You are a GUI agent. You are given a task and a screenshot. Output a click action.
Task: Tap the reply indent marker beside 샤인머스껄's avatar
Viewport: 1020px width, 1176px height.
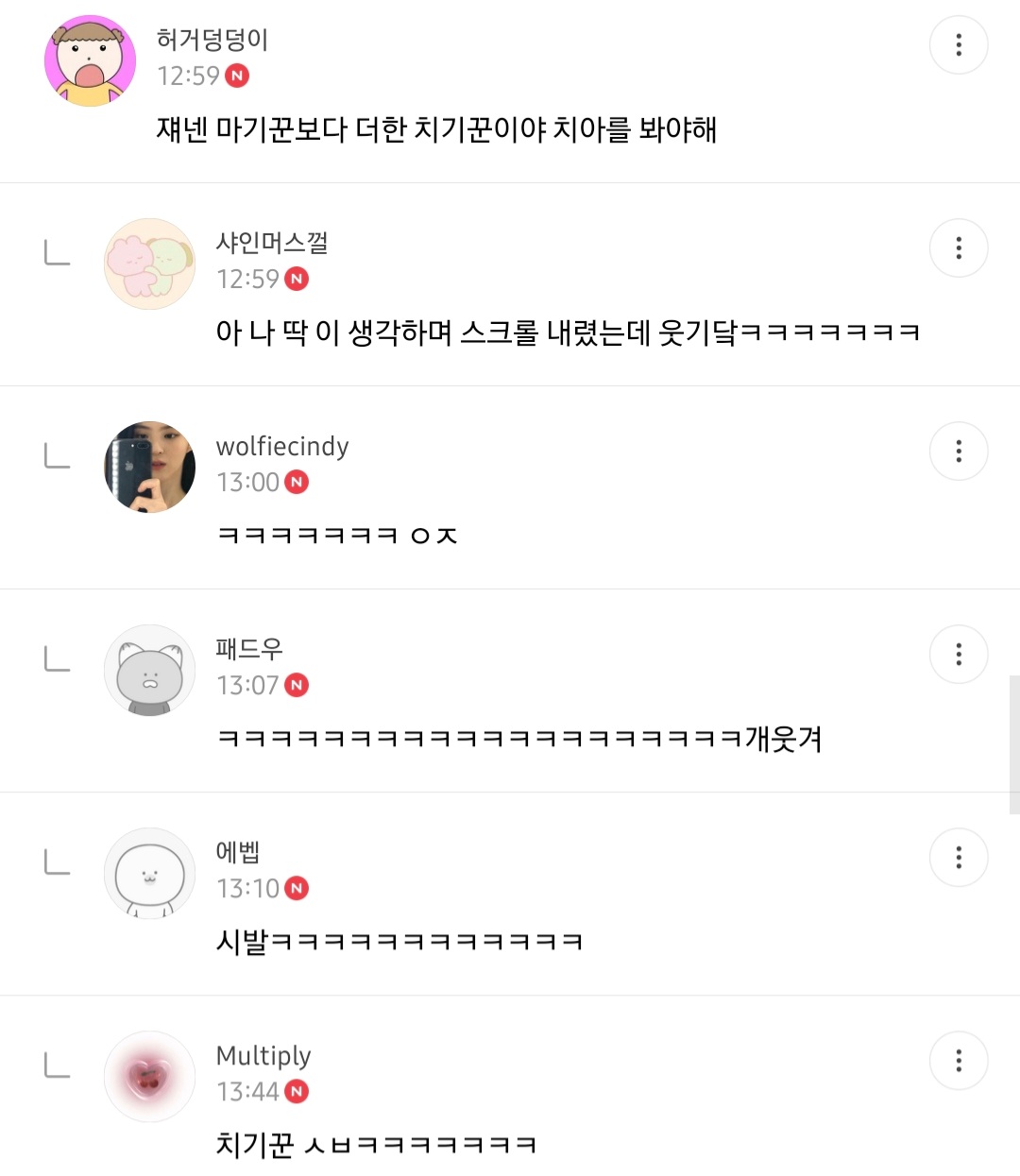[x=57, y=255]
